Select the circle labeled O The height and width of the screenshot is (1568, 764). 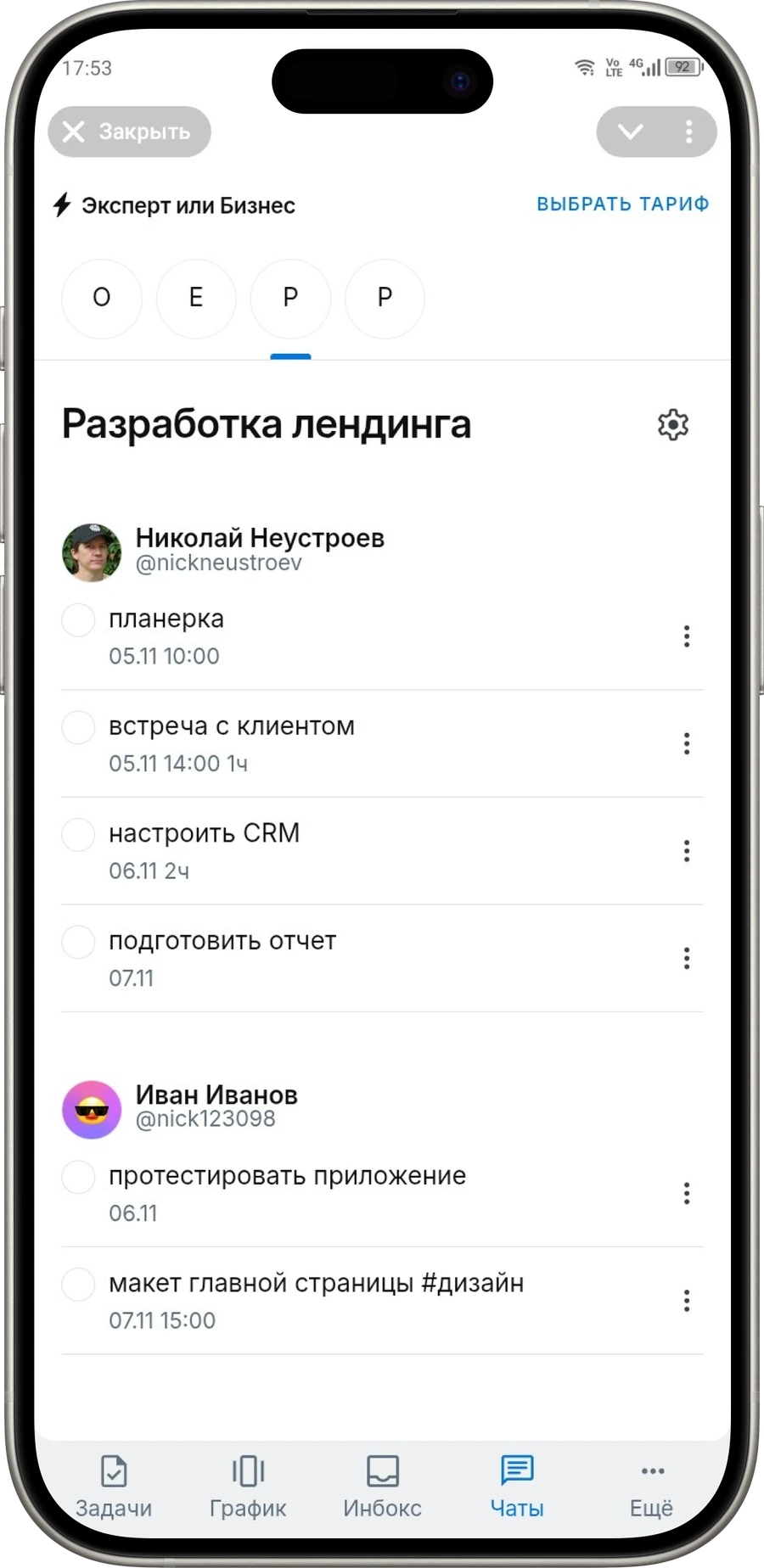[x=102, y=298]
